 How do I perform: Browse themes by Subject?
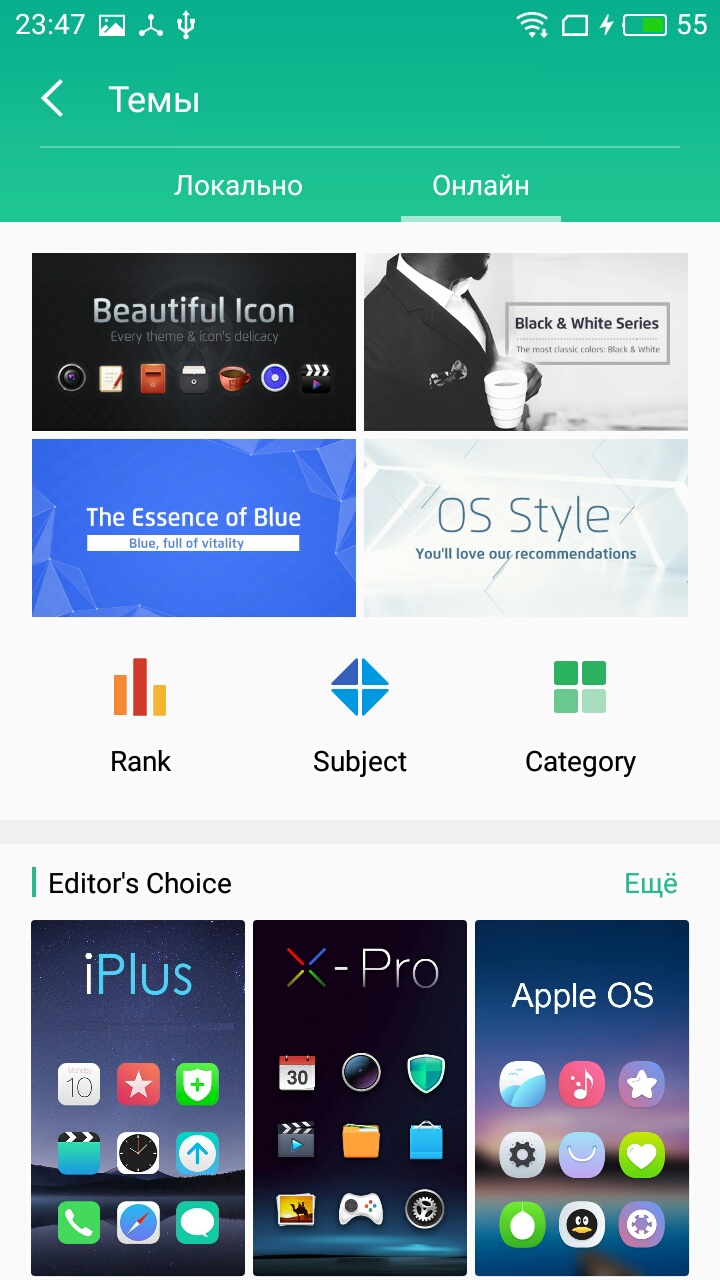tap(360, 716)
